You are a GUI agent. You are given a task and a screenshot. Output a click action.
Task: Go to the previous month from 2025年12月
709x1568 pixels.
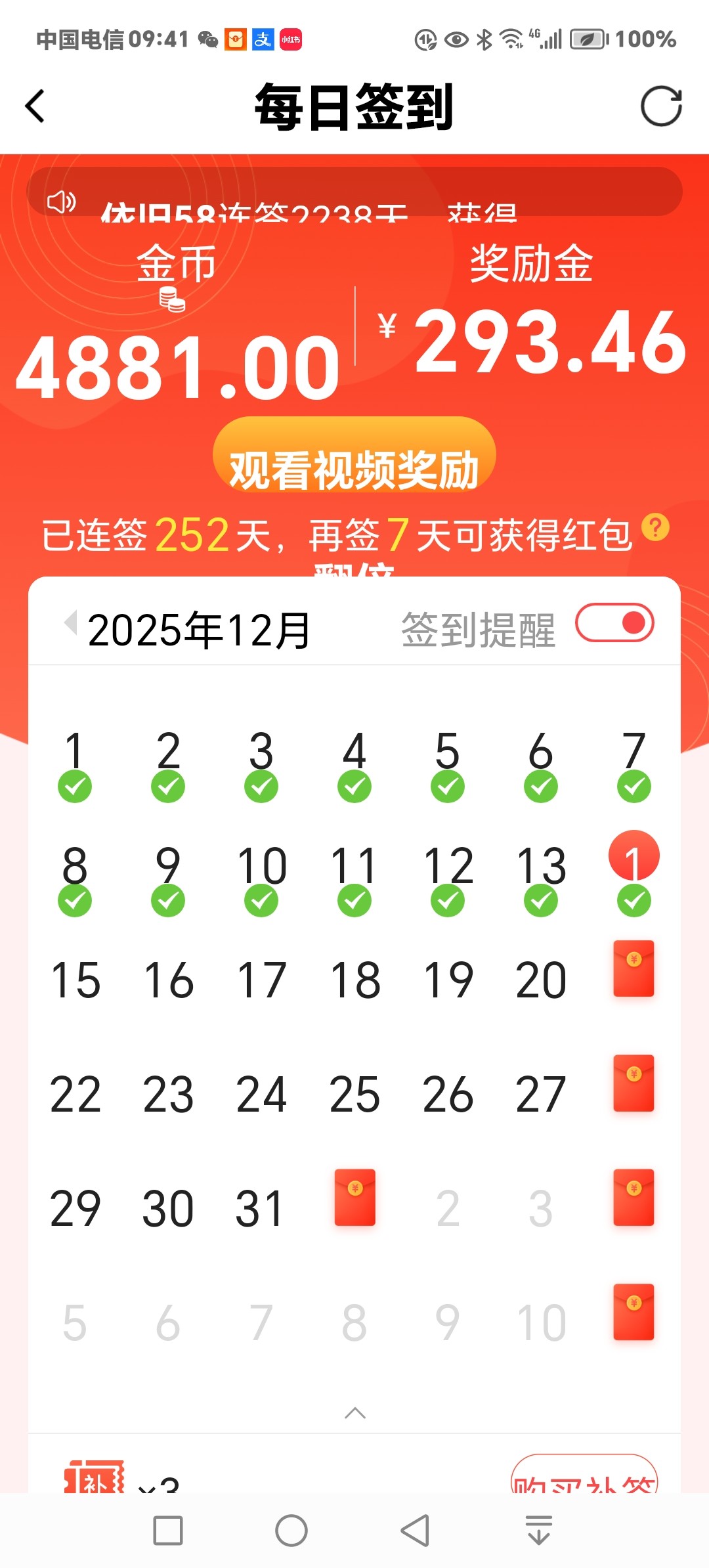[70, 622]
